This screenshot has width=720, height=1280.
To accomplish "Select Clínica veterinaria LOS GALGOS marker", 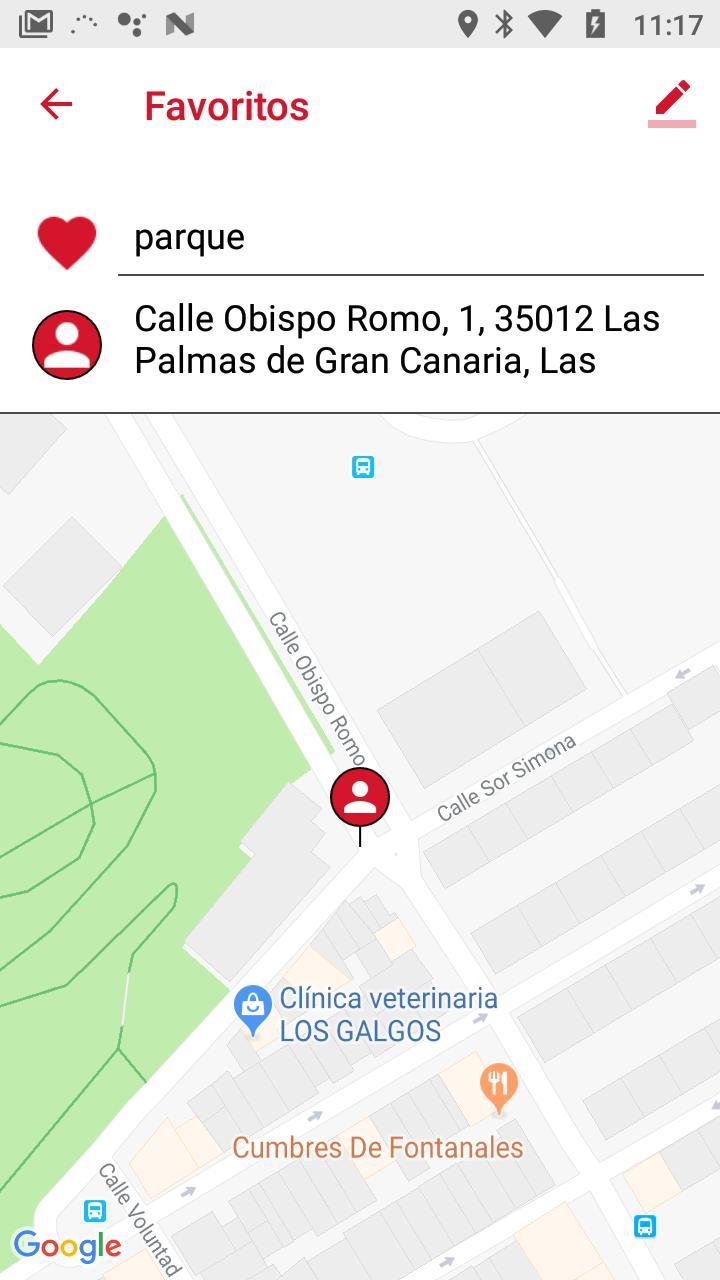I will point(253,1010).
